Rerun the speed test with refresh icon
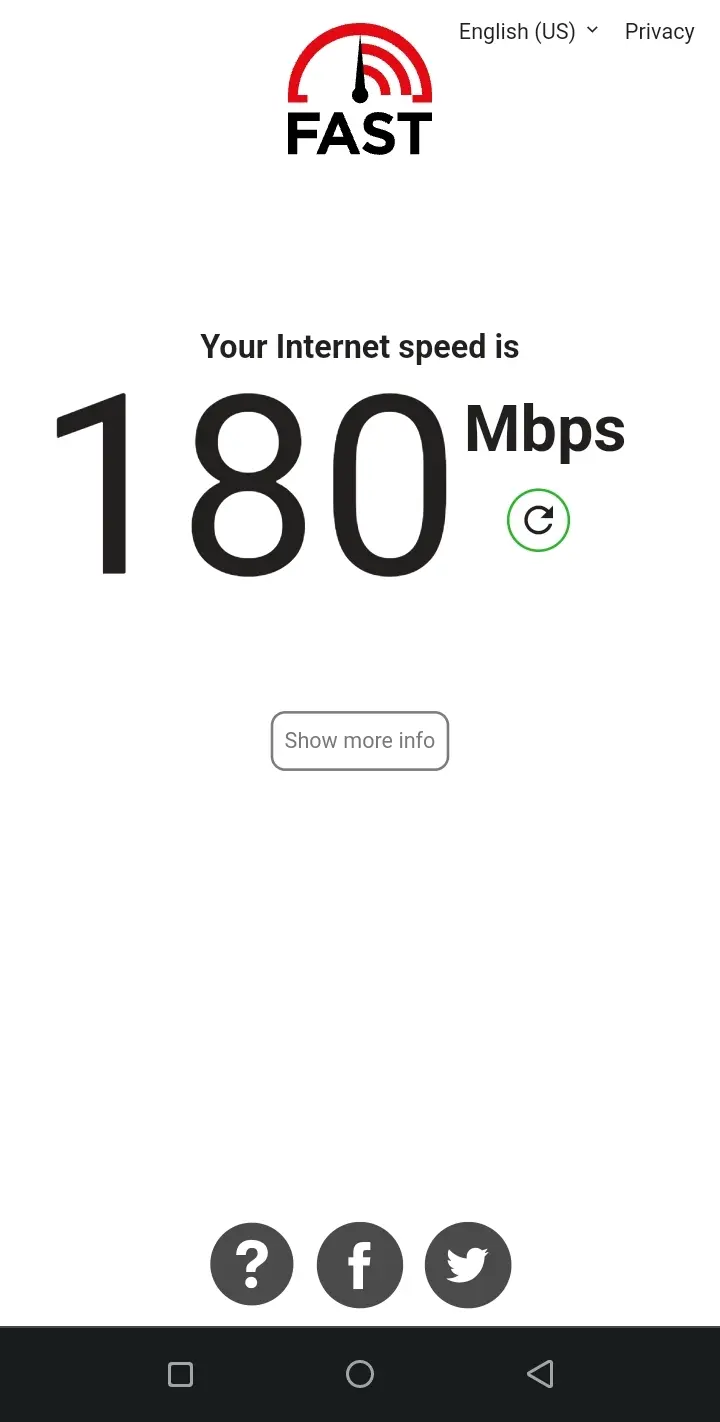The image size is (720, 1422). (538, 520)
